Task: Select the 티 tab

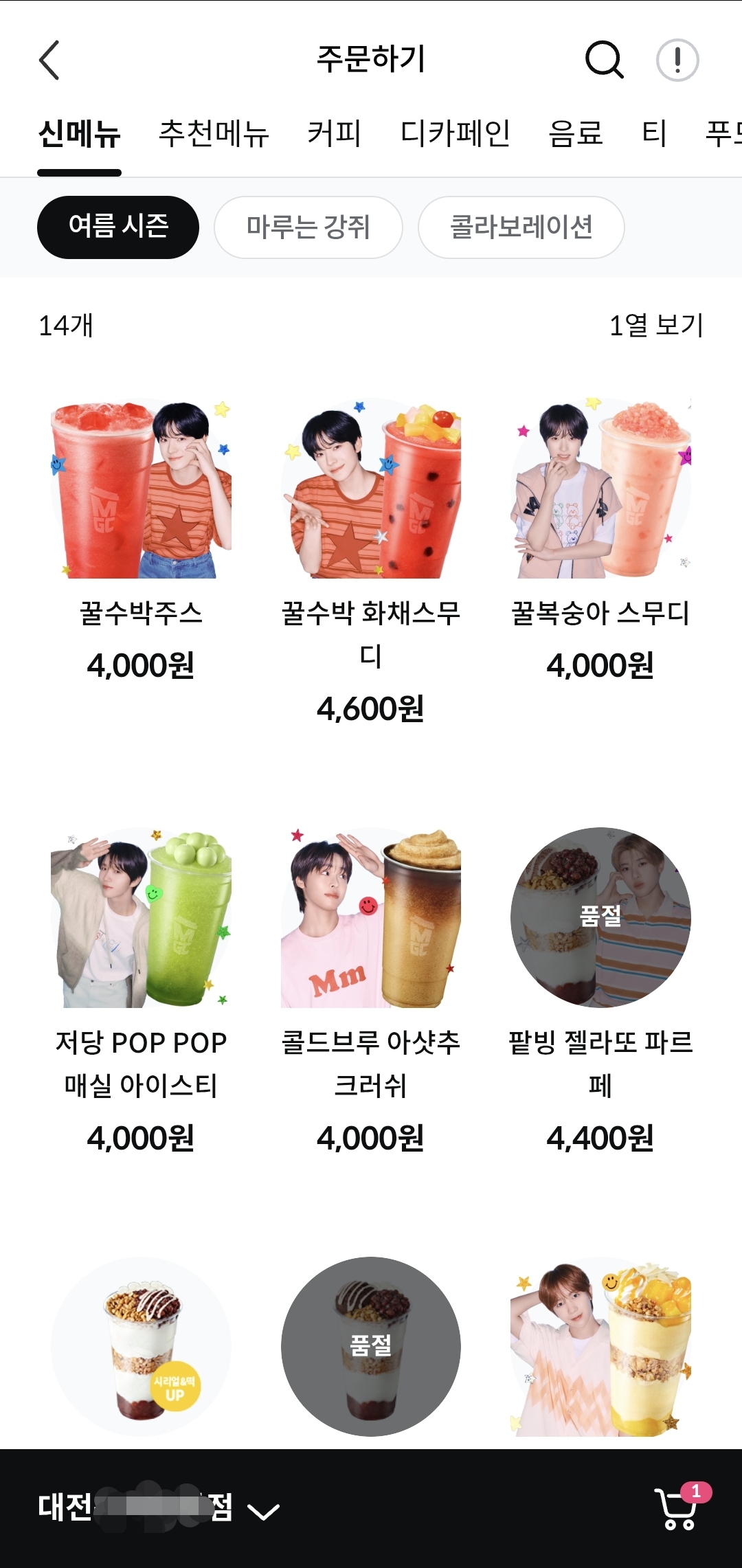Action: point(654,133)
